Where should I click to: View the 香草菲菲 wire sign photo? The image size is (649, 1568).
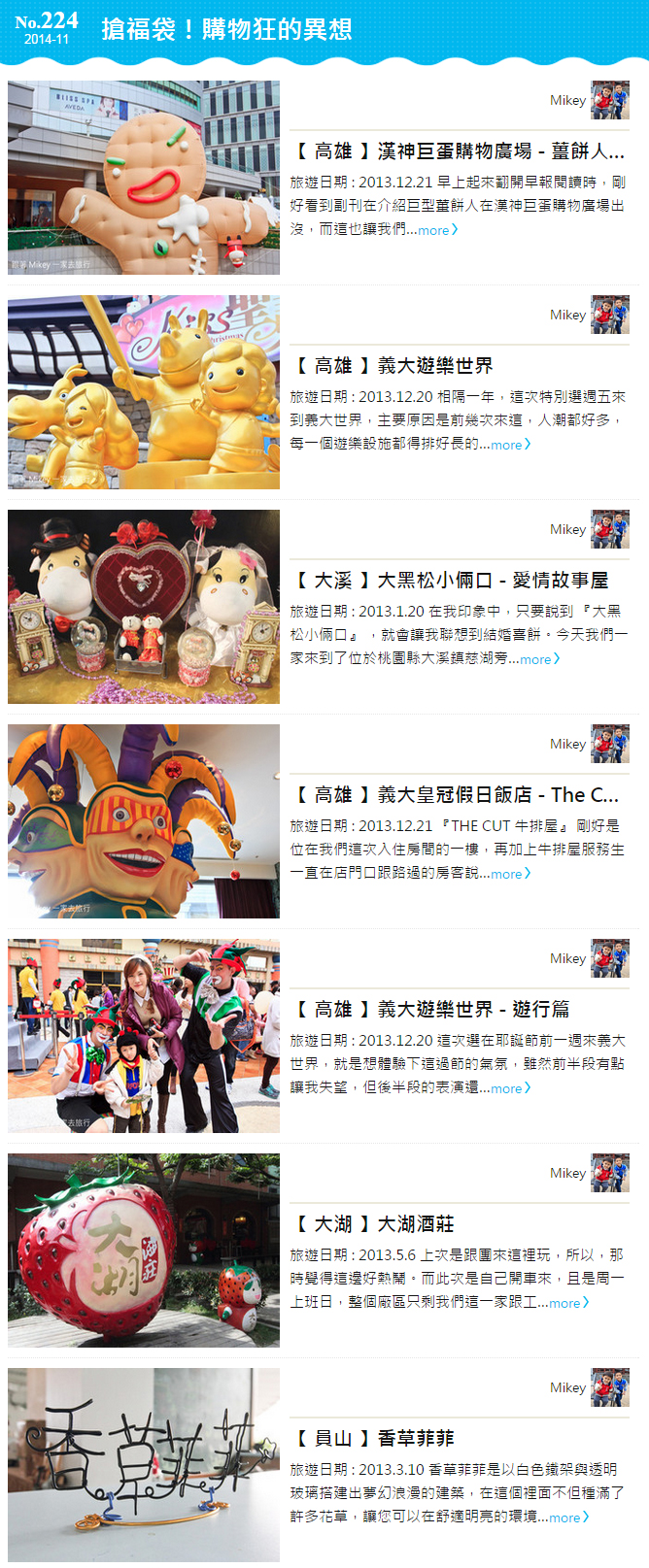coord(144,1465)
